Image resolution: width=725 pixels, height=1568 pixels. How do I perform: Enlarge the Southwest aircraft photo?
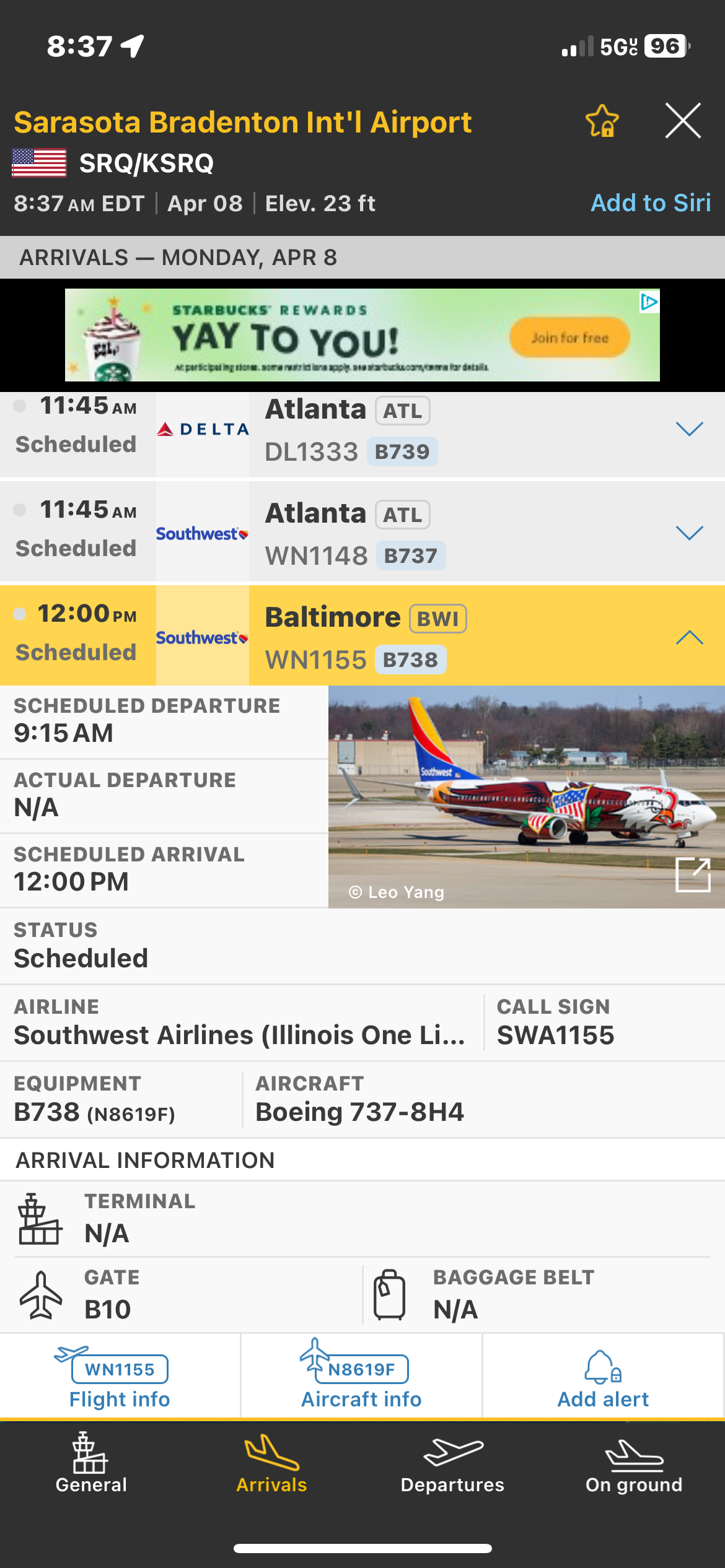(692, 874)
